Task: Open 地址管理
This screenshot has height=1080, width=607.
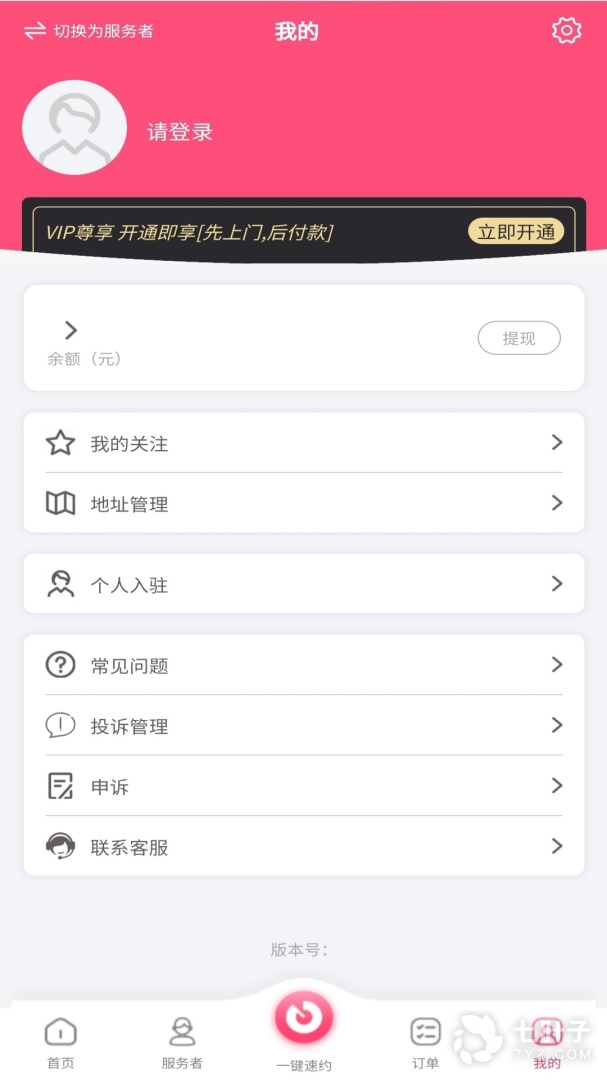Action: coord(303,504)
